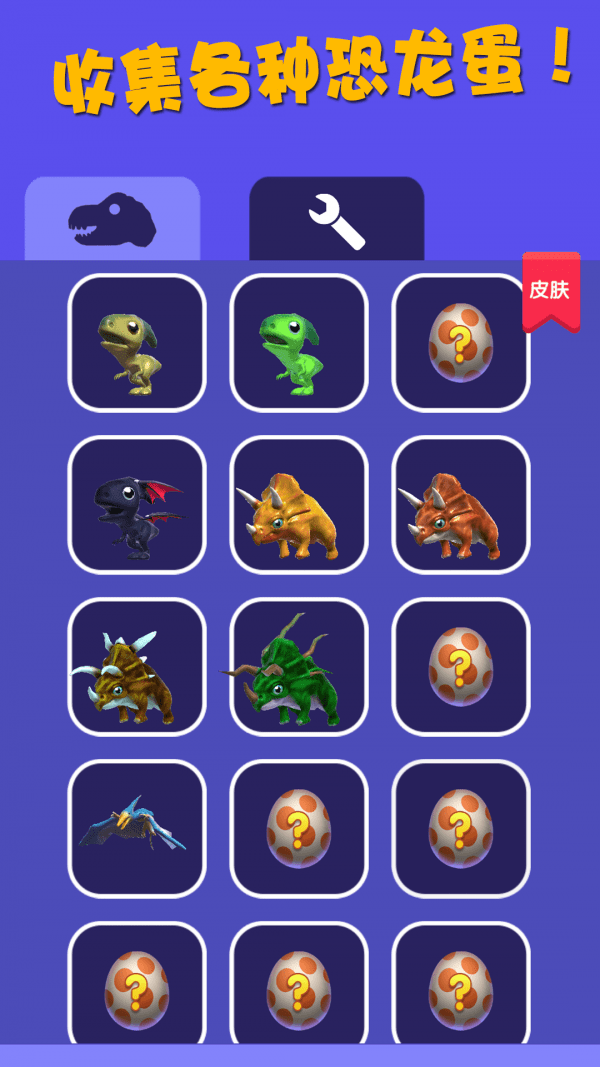Select the green baby dinosaur
This screenshot has height=1067, width=600.
299,343
